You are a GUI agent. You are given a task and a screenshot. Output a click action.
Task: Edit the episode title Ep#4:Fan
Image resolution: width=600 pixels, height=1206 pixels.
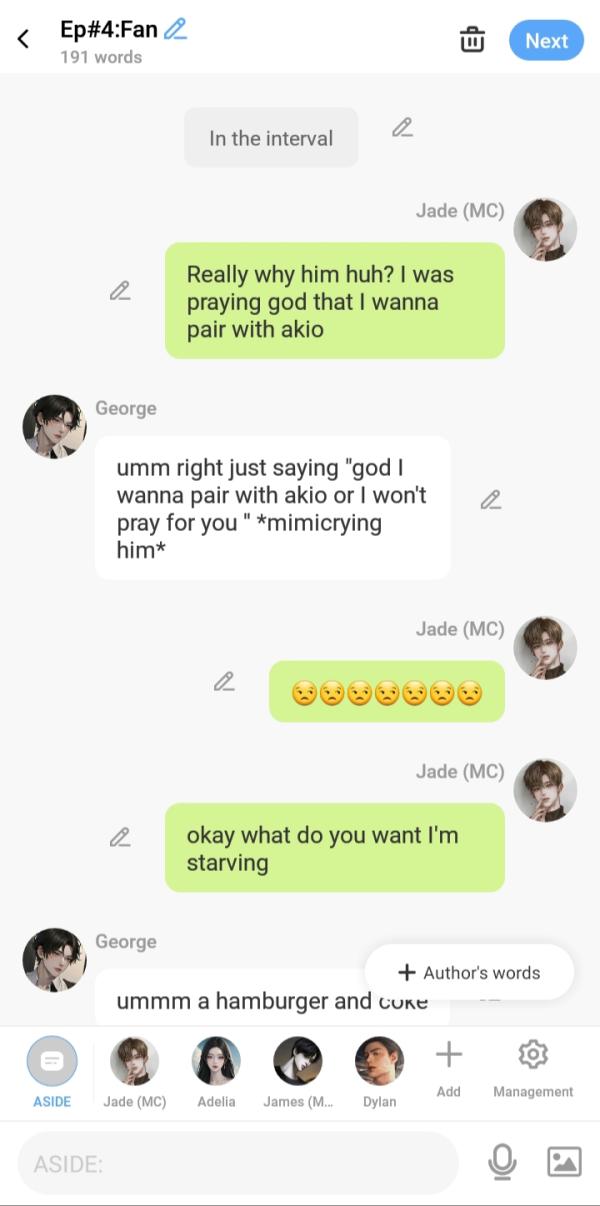click(175, 30)
